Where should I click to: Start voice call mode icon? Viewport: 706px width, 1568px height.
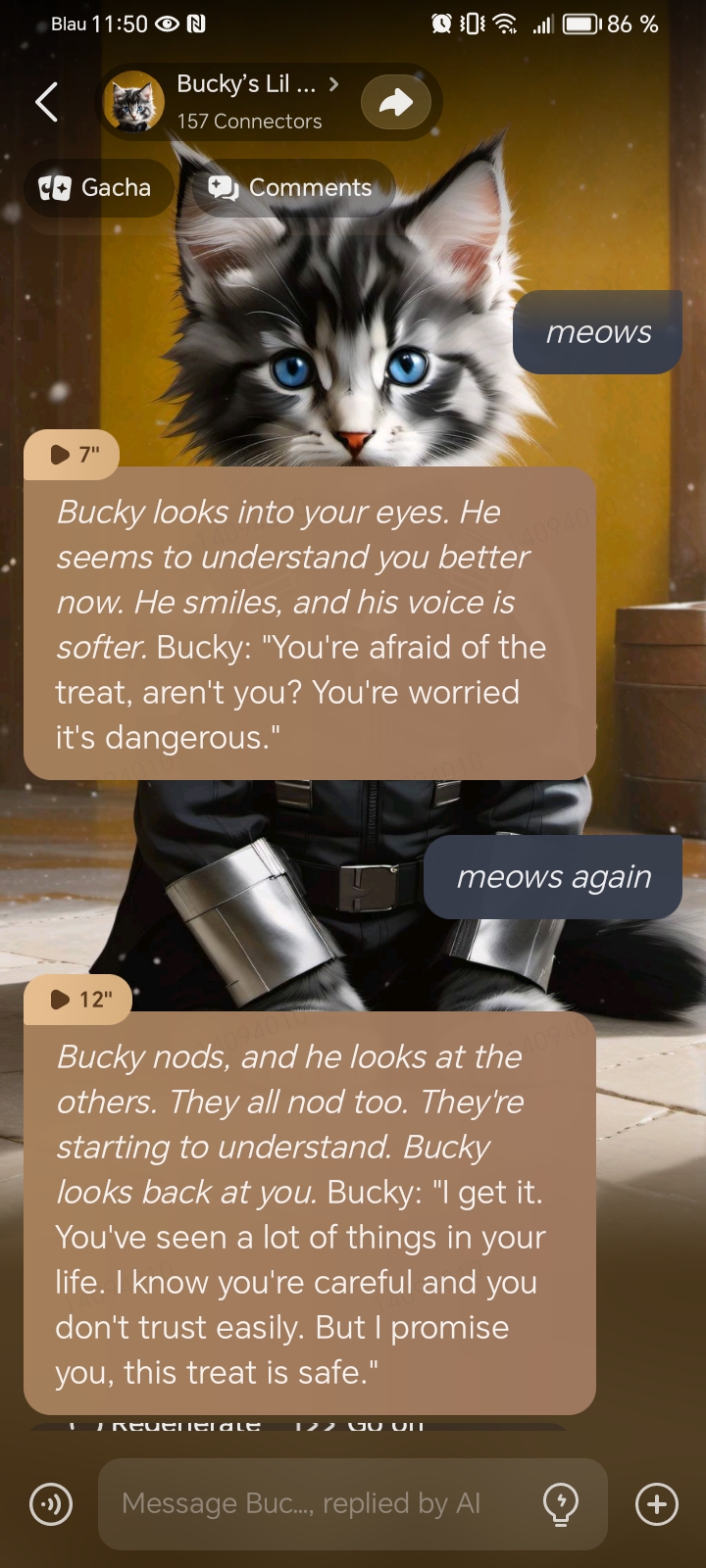click(51, 1503)
